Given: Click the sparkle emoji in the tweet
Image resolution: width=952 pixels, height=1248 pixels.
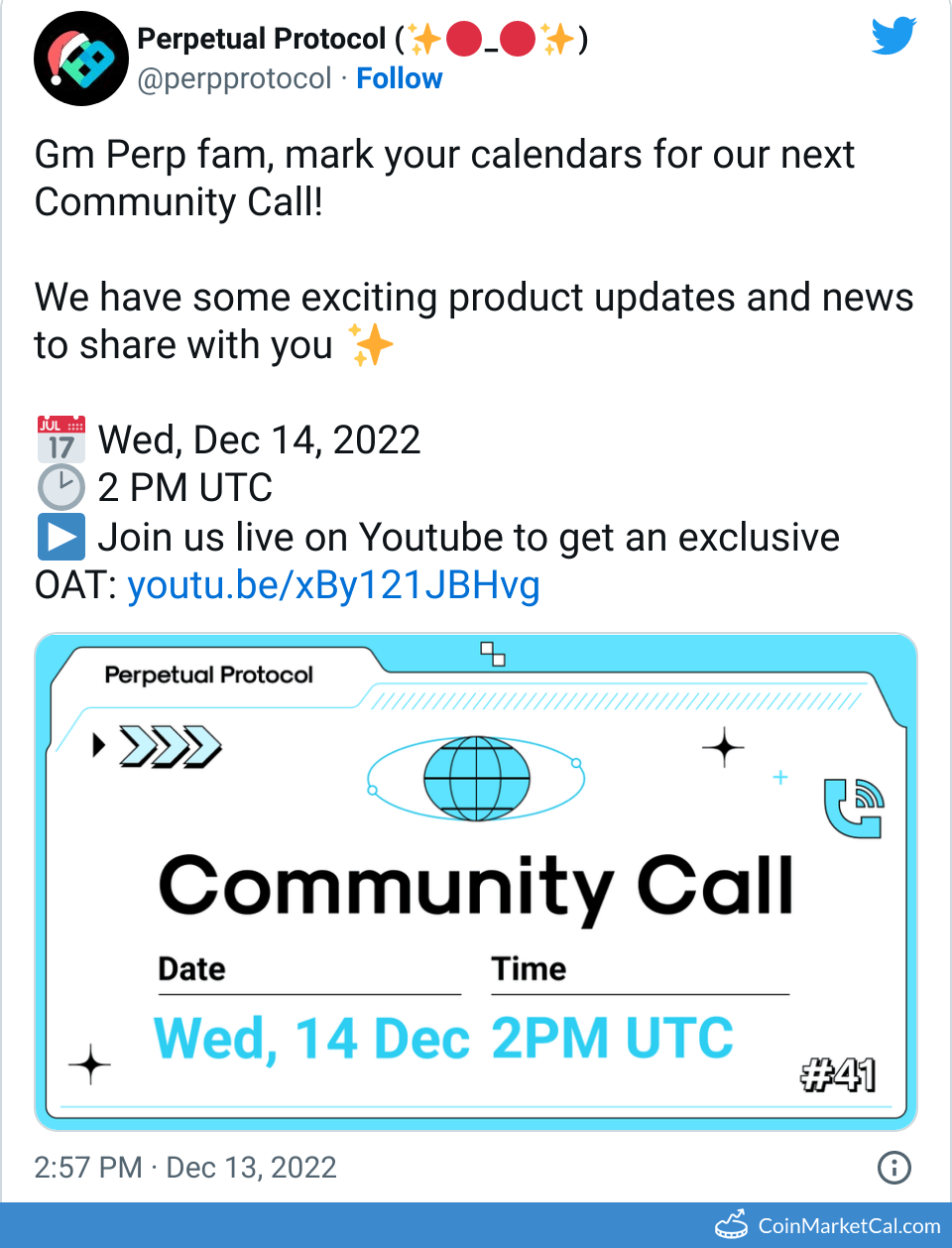Looking at the screenshot, I should pos(371,345).
